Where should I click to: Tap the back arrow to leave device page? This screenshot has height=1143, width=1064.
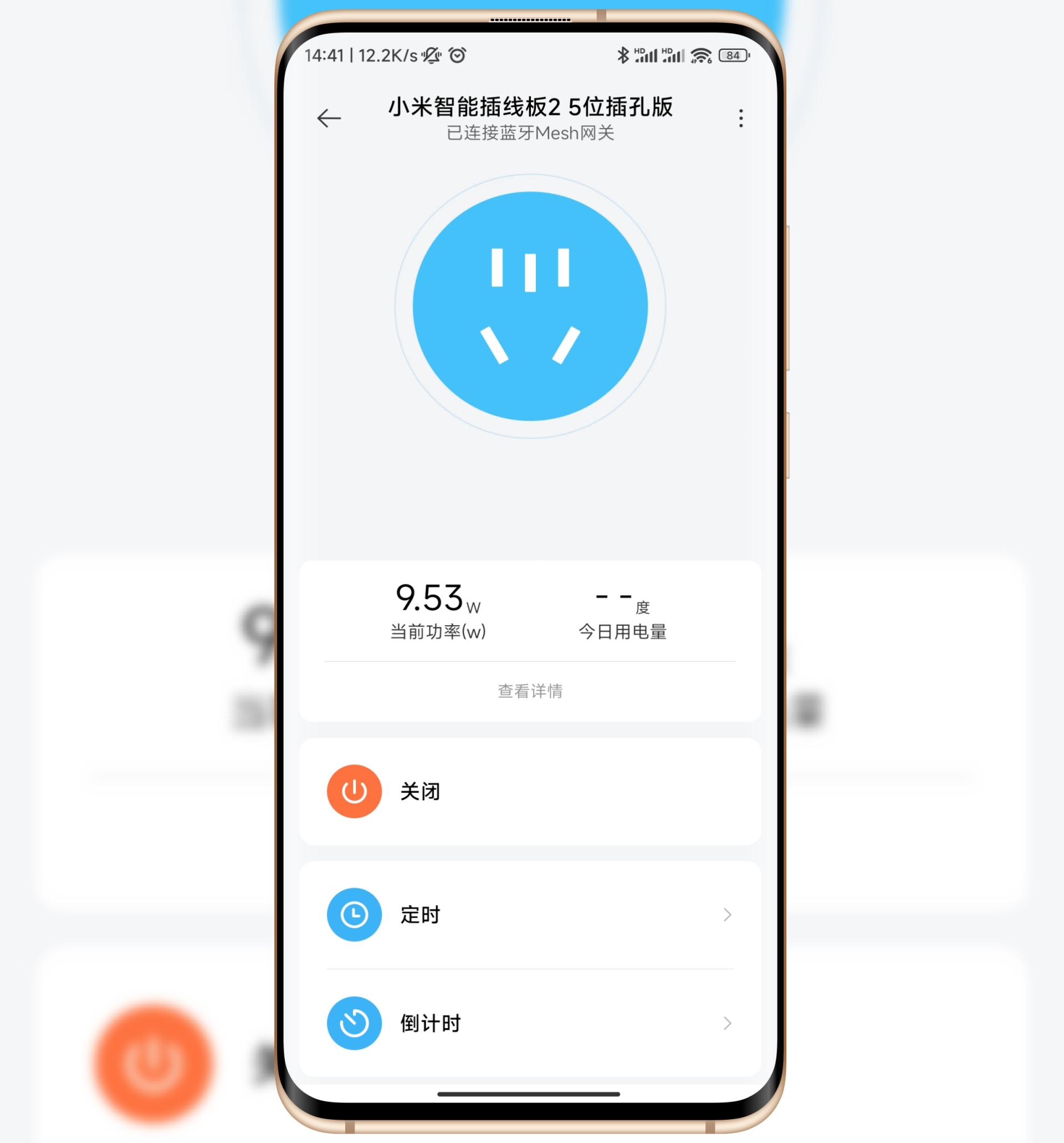pyautogui.click(x=328, y=118)
